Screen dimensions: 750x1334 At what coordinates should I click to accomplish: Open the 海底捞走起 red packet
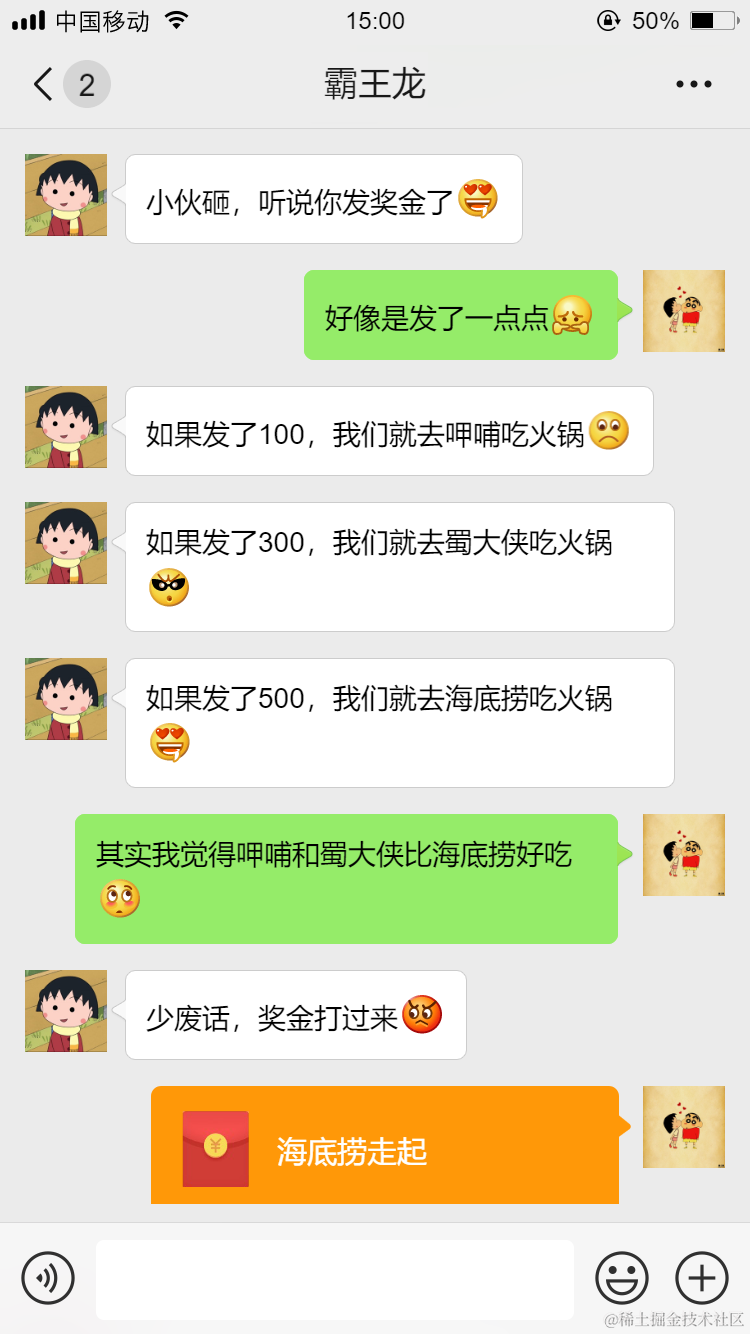[x=385, y=1146]
